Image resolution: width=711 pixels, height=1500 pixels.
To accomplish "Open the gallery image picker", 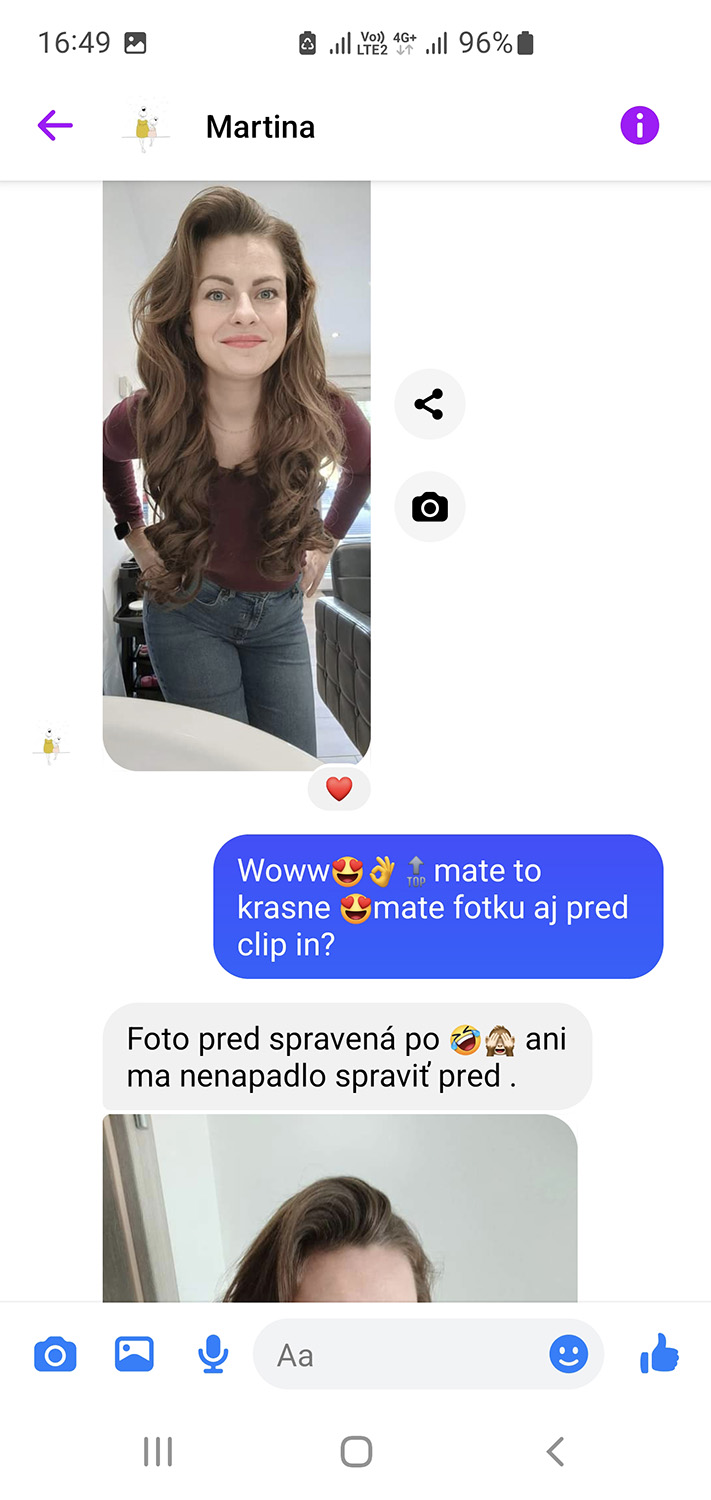I will [134, 1354].
